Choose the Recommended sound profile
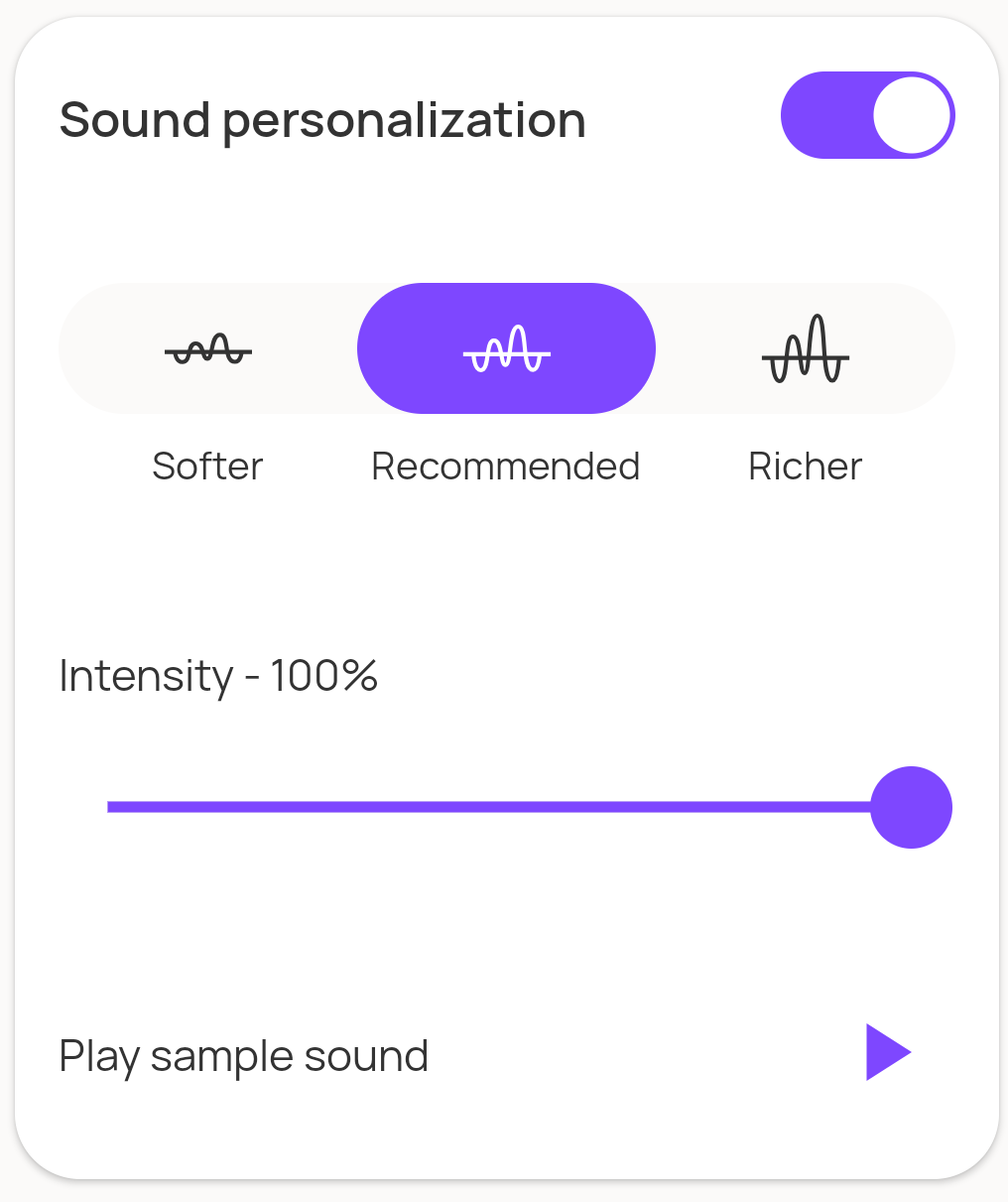 pyautogui.click(x=506, y=349)
